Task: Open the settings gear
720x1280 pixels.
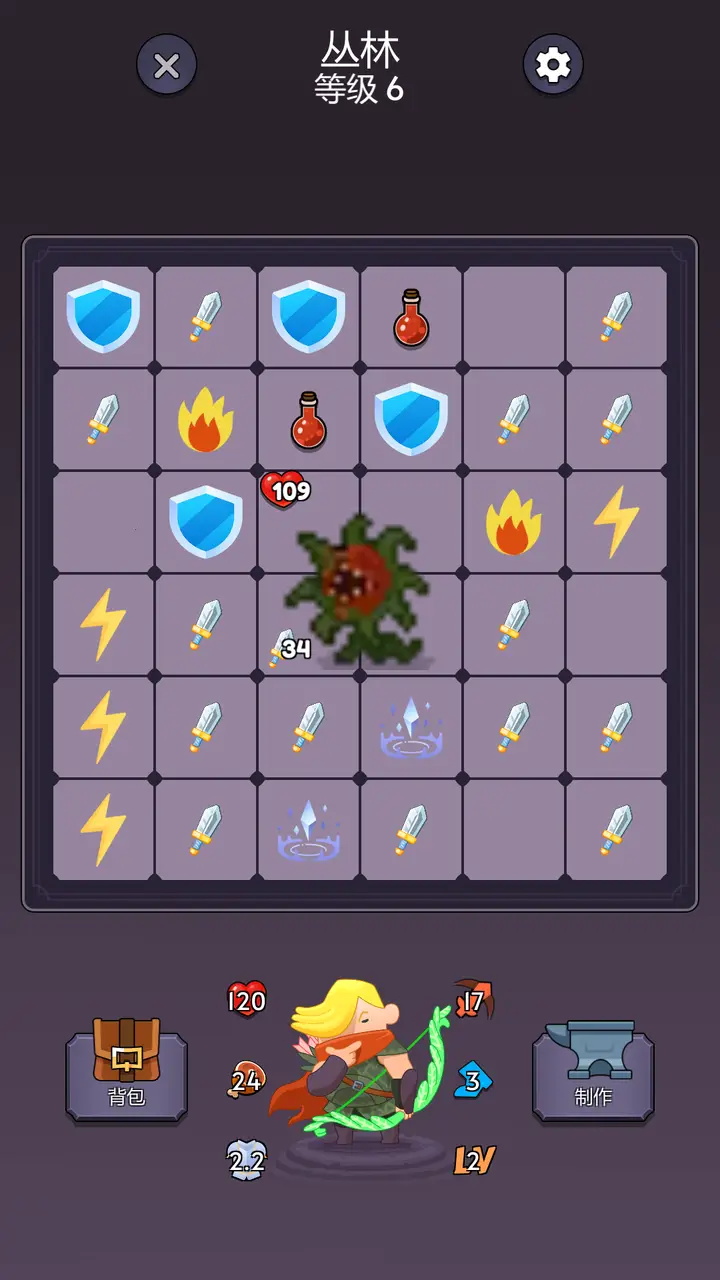Action: point(553,66)
